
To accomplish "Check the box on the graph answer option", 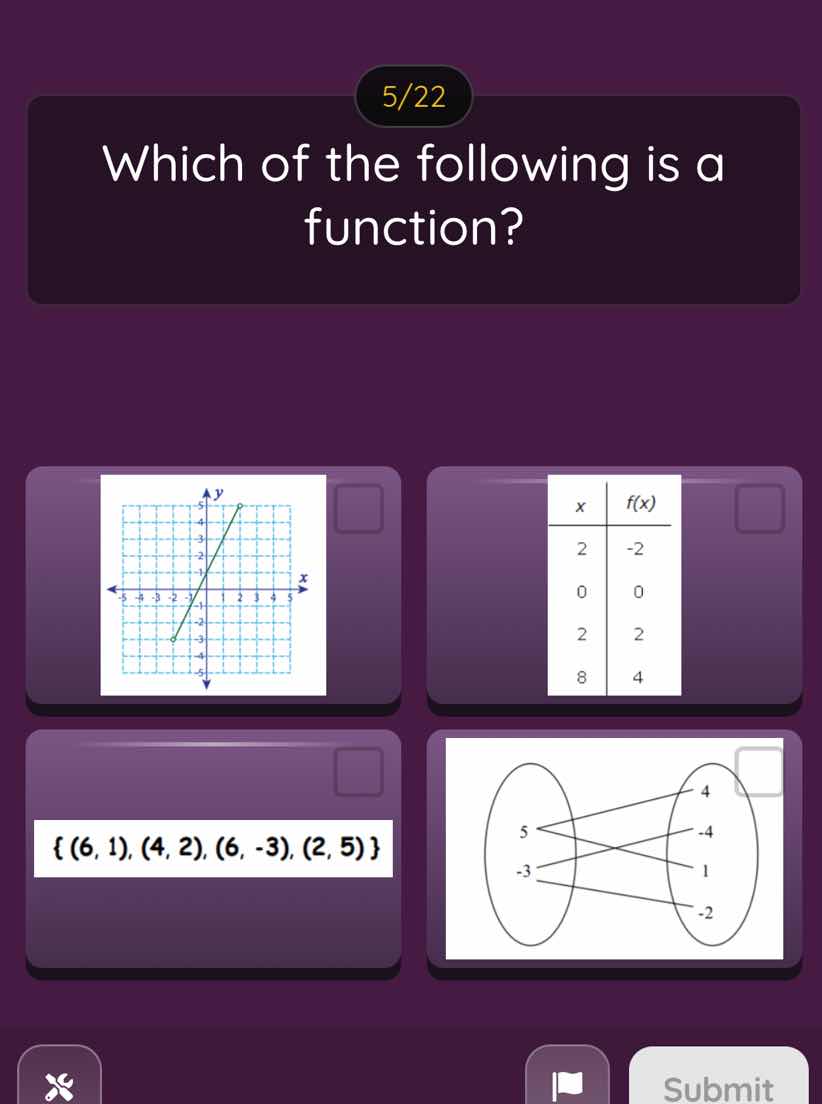I will [x=358, y=508].
